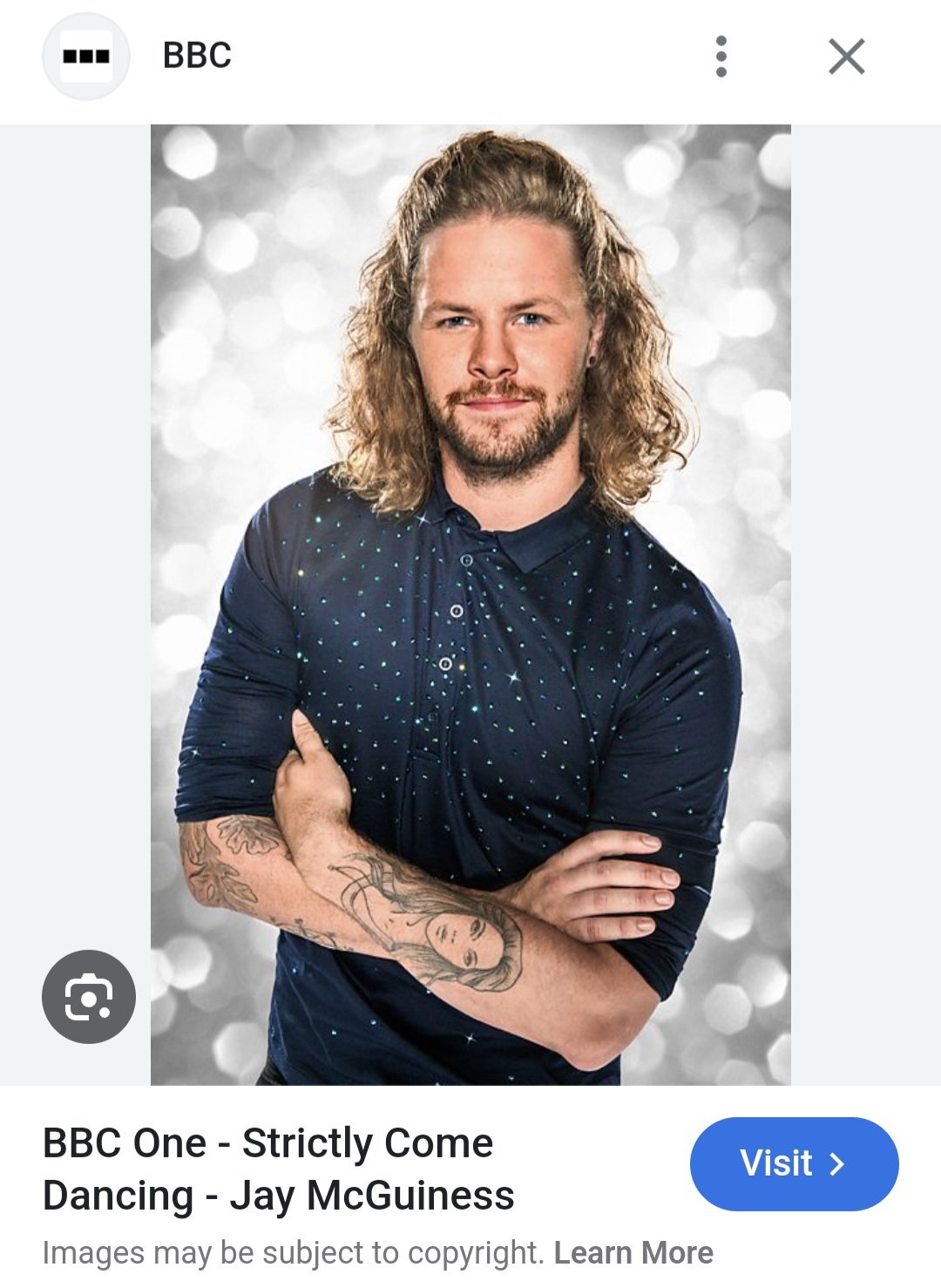Open the three-dot overflow menu

[721, 57]
